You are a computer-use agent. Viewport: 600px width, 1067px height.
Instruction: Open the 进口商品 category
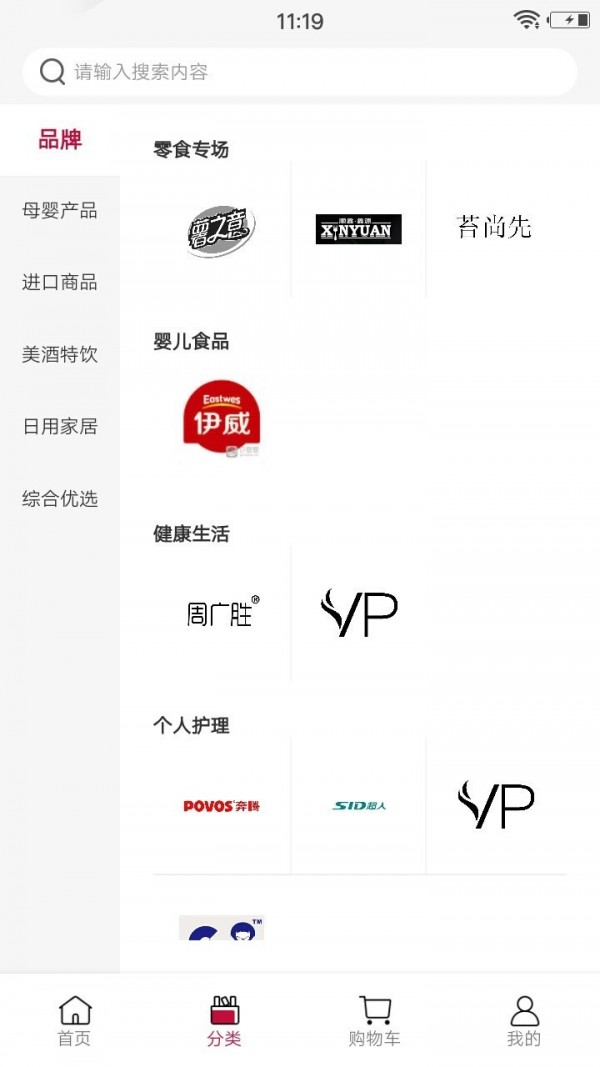coord(60,283)
